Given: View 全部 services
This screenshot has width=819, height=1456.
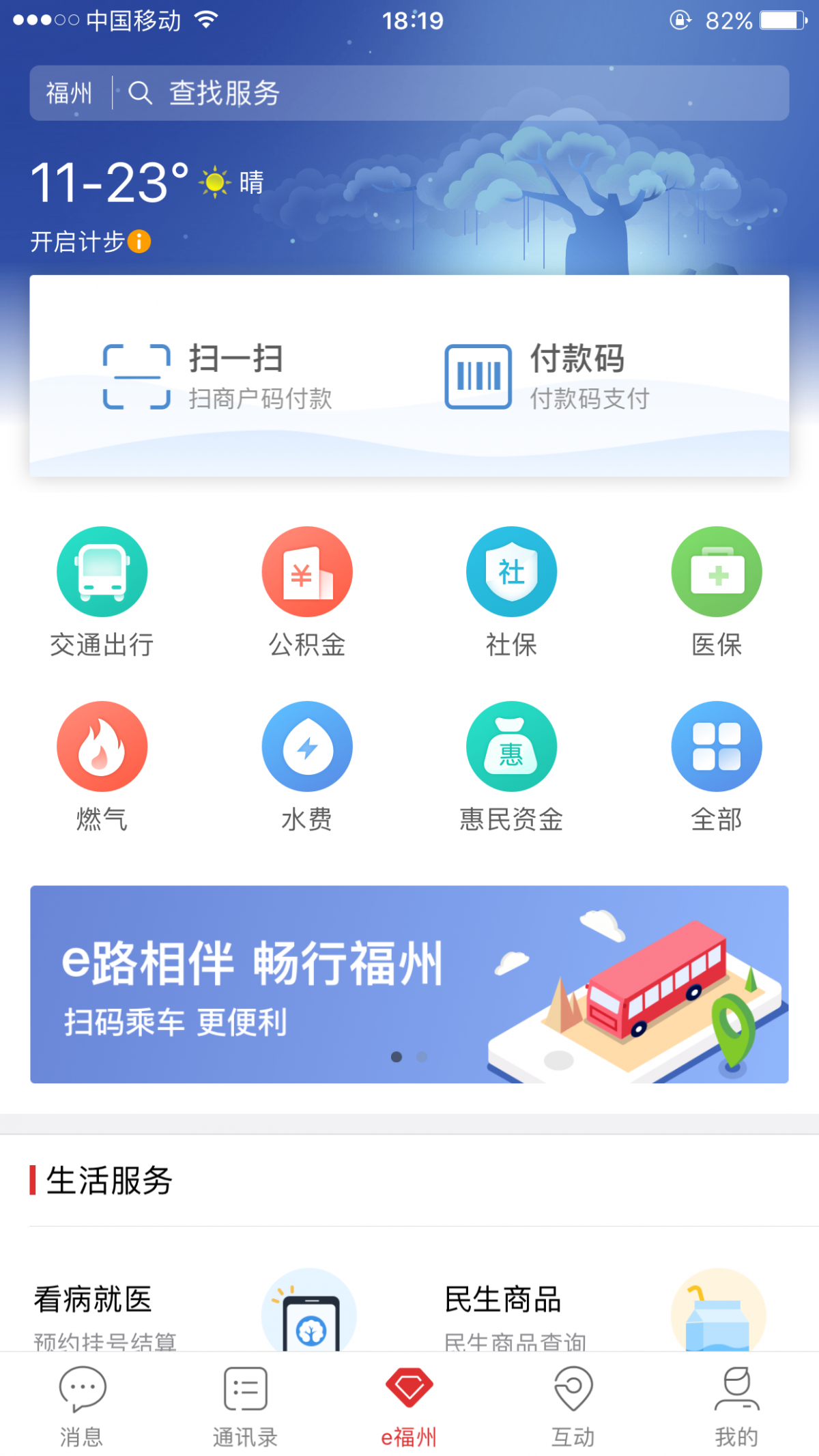Looking at the screenshot, I should [x=716, y=765].
